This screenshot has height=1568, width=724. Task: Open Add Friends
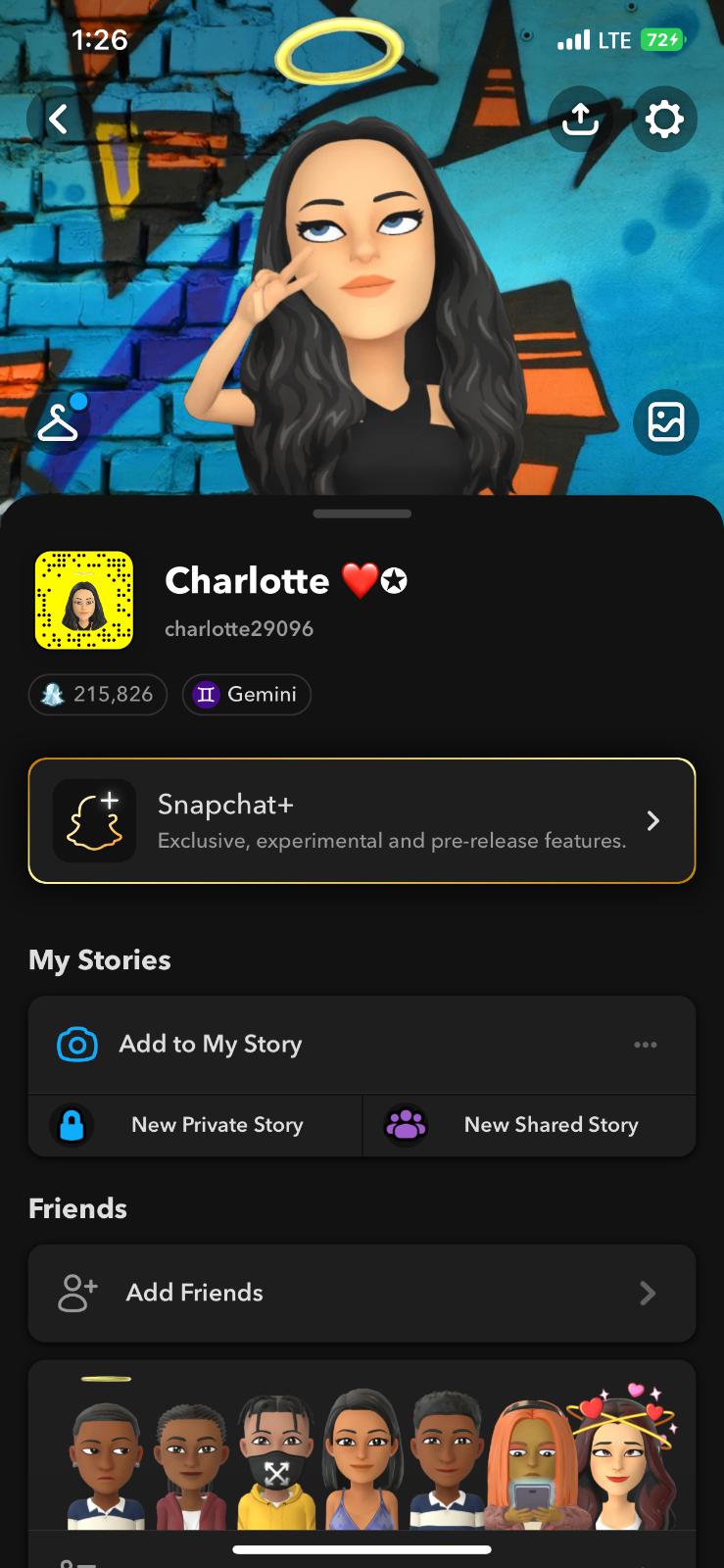point(362,1294)
